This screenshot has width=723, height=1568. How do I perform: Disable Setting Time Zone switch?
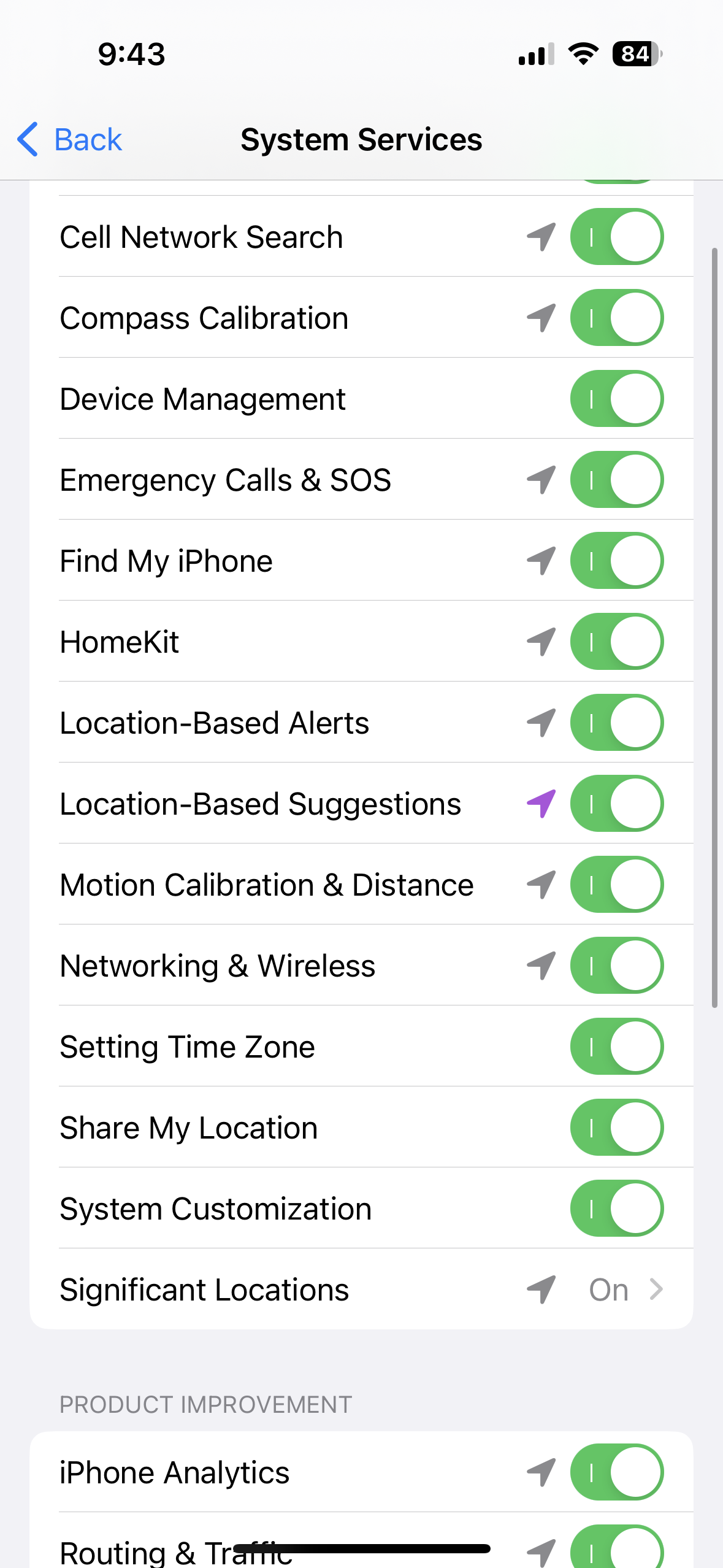coord(616,1047)
